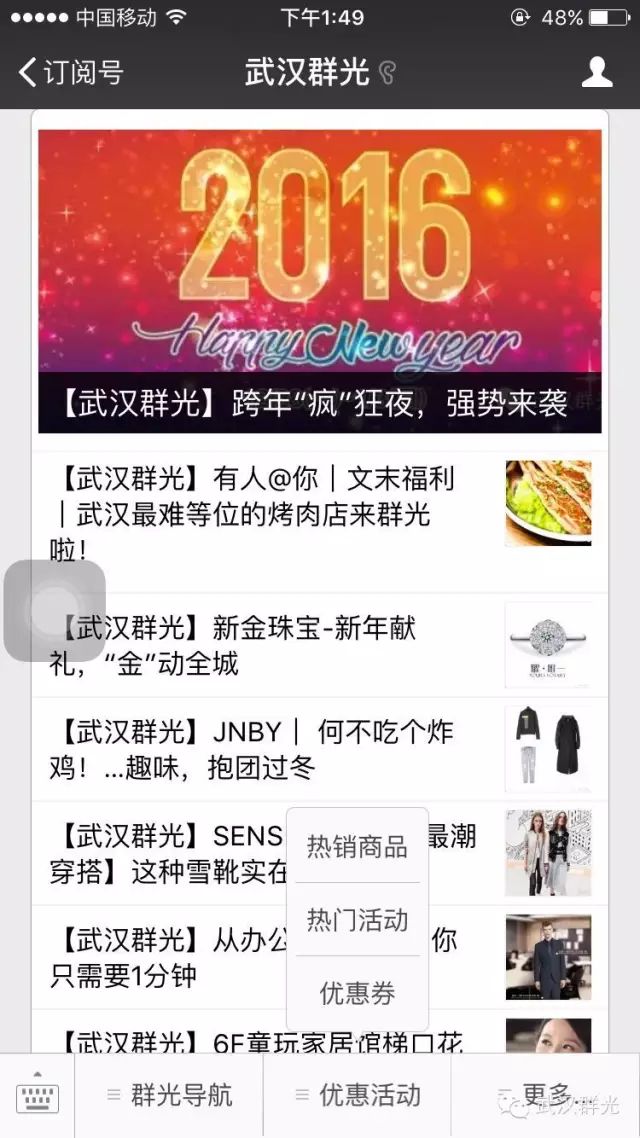Screen dimensions: 640x1138
Task: Select 热销商品 in the popup menu
Action: pos(357,847)
